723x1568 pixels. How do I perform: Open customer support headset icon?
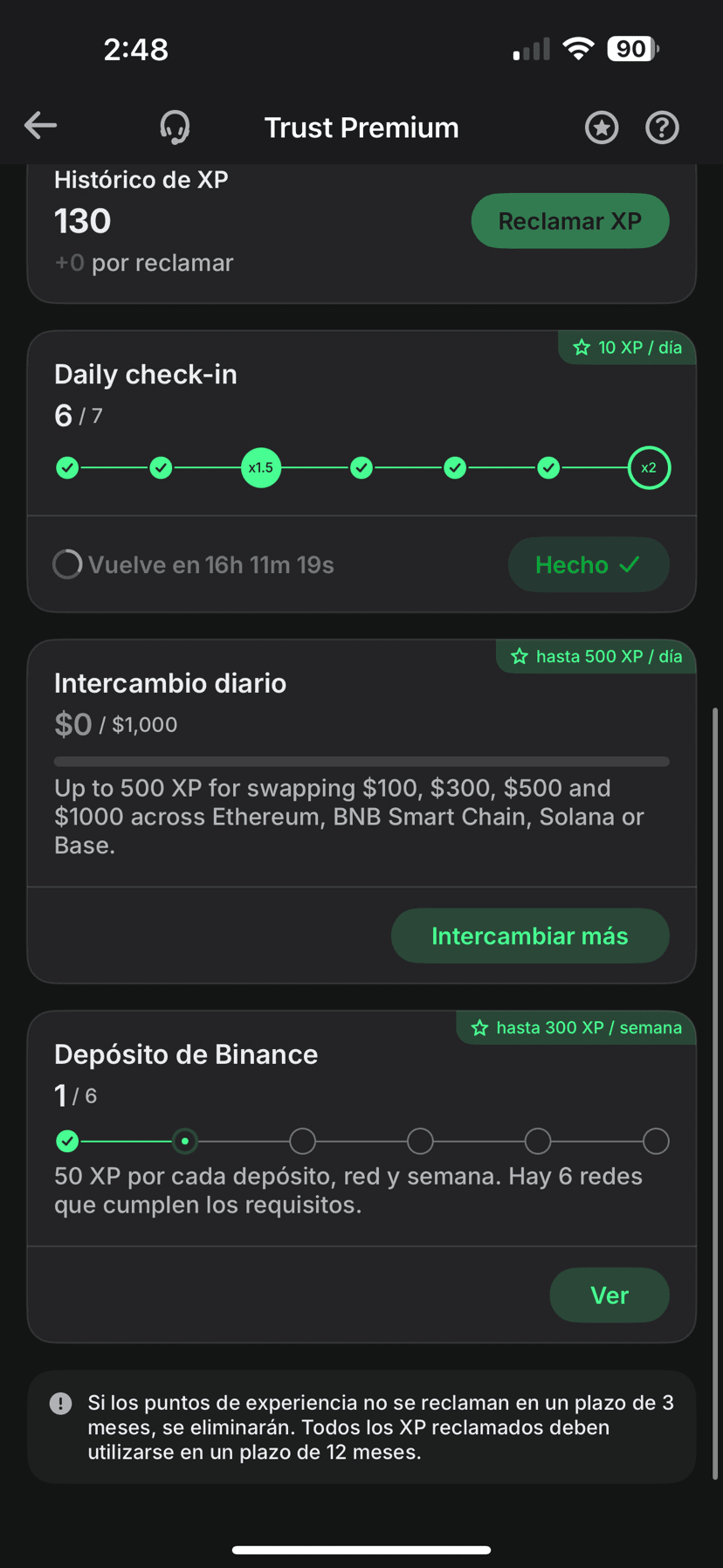click(x=175, y=128)
